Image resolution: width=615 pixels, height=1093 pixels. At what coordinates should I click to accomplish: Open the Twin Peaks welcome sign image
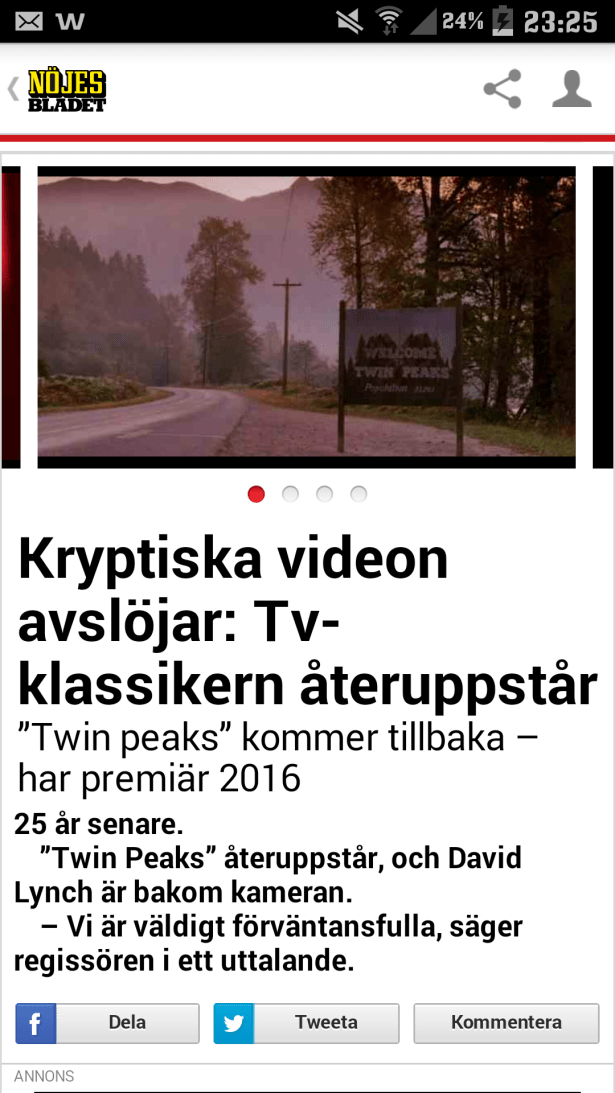[x=306, y=317]
